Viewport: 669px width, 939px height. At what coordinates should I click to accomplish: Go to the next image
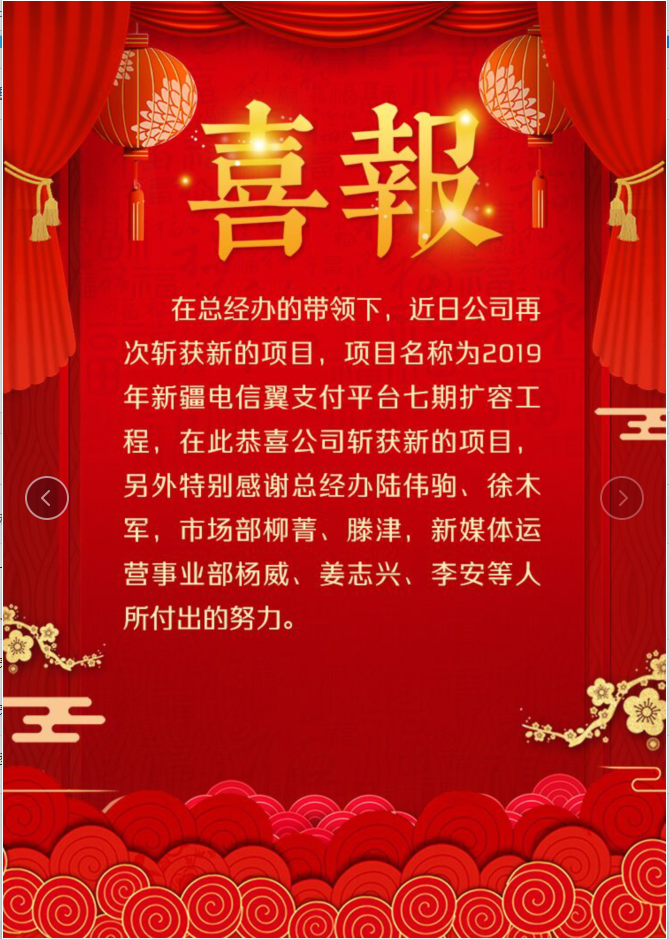click(622, 498)
